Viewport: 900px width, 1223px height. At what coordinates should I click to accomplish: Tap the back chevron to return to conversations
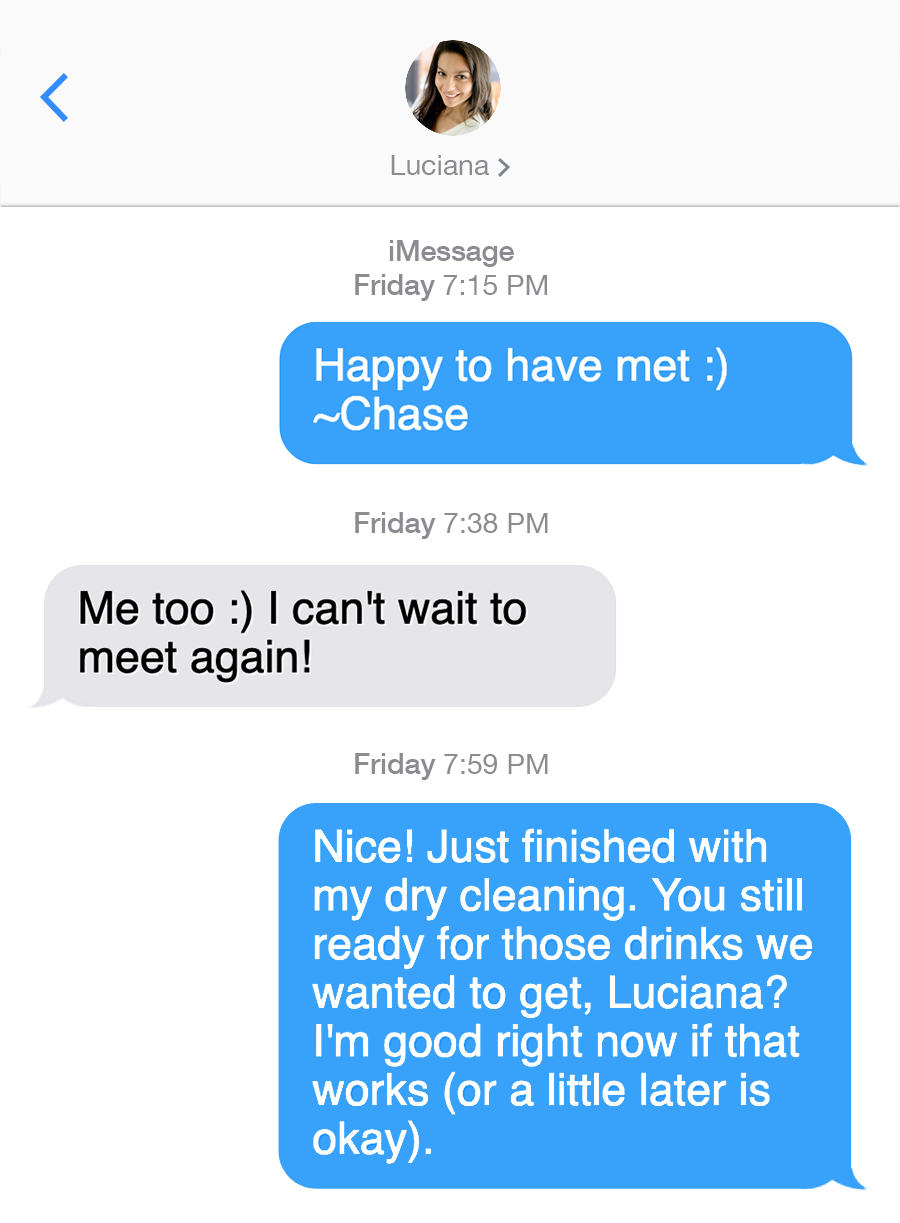(x=55, y=97)
